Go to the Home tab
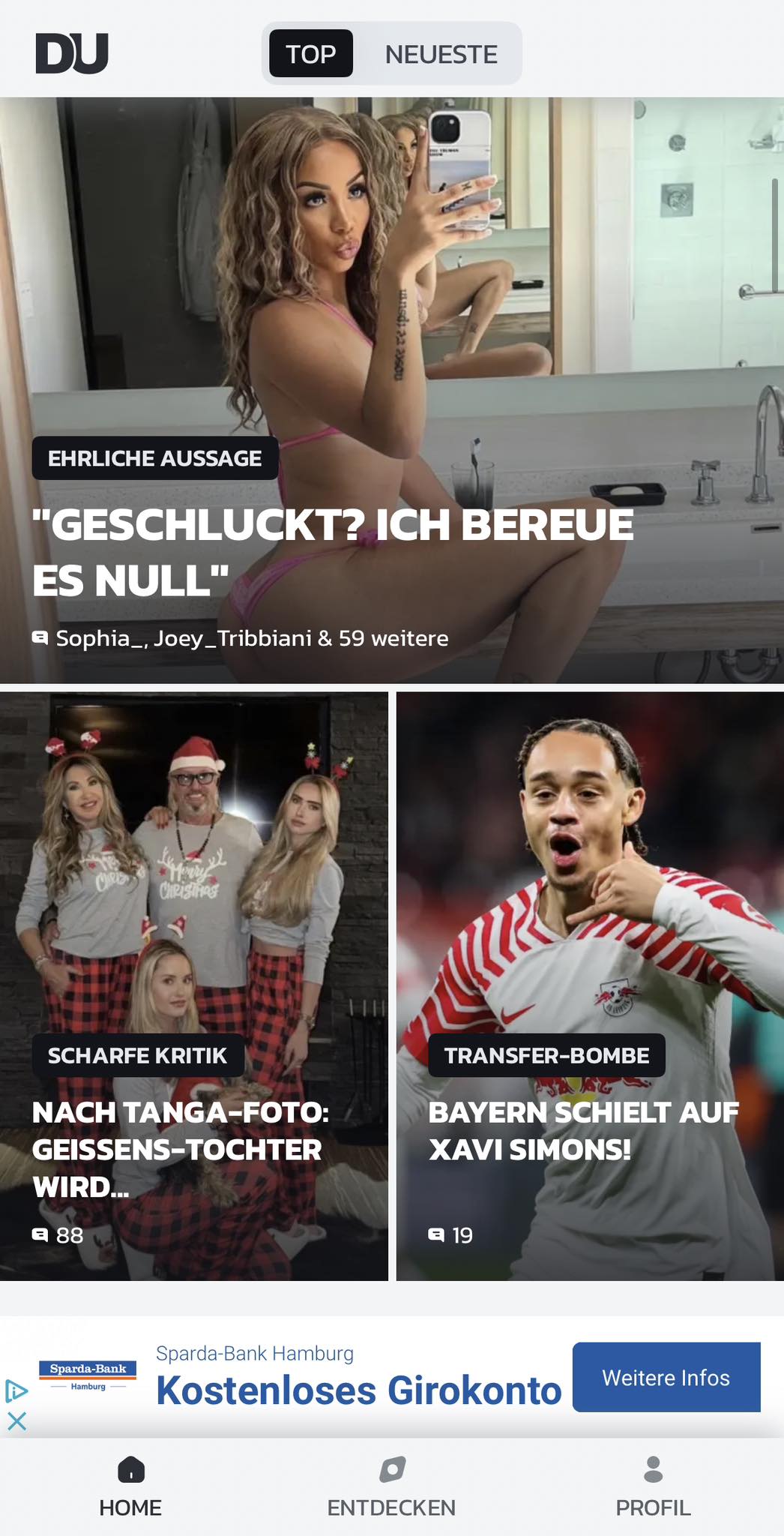The height and width of the screenshot is (1536, 784). click(x=130, y=1488)
